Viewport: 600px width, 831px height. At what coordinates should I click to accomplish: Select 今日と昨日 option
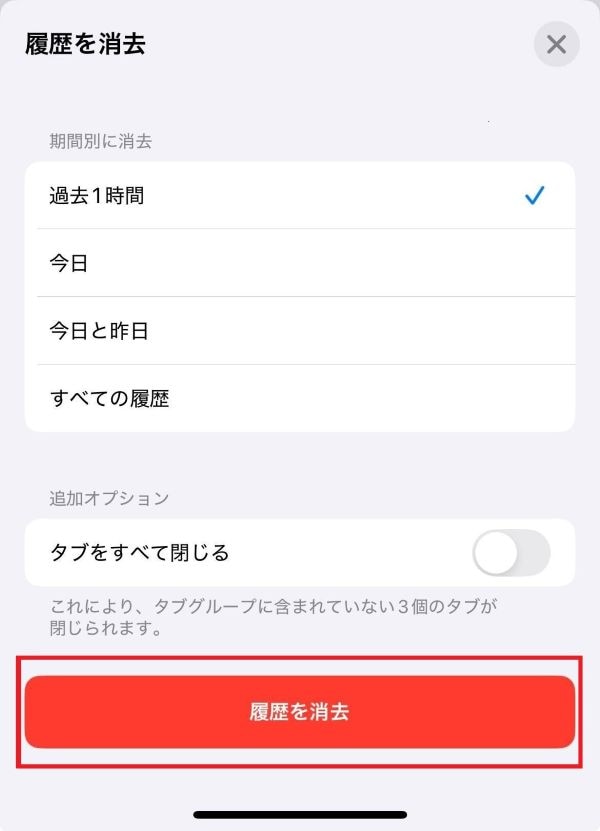pyautogui.click(x=299, y=331)
